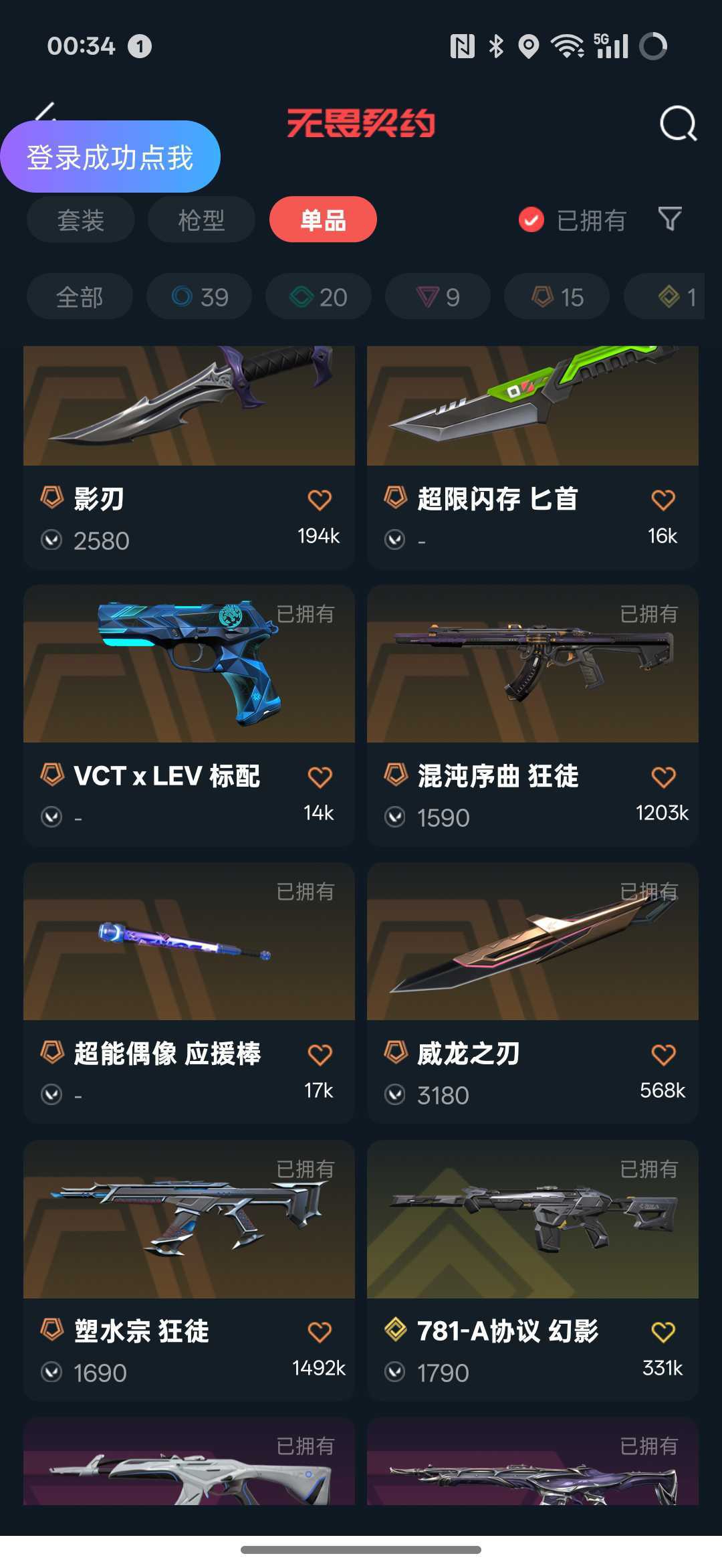Filter by the blue rarity chip 39
Image resolution: width=722 pixels, height=1568 pixels.
click(199, 297)
